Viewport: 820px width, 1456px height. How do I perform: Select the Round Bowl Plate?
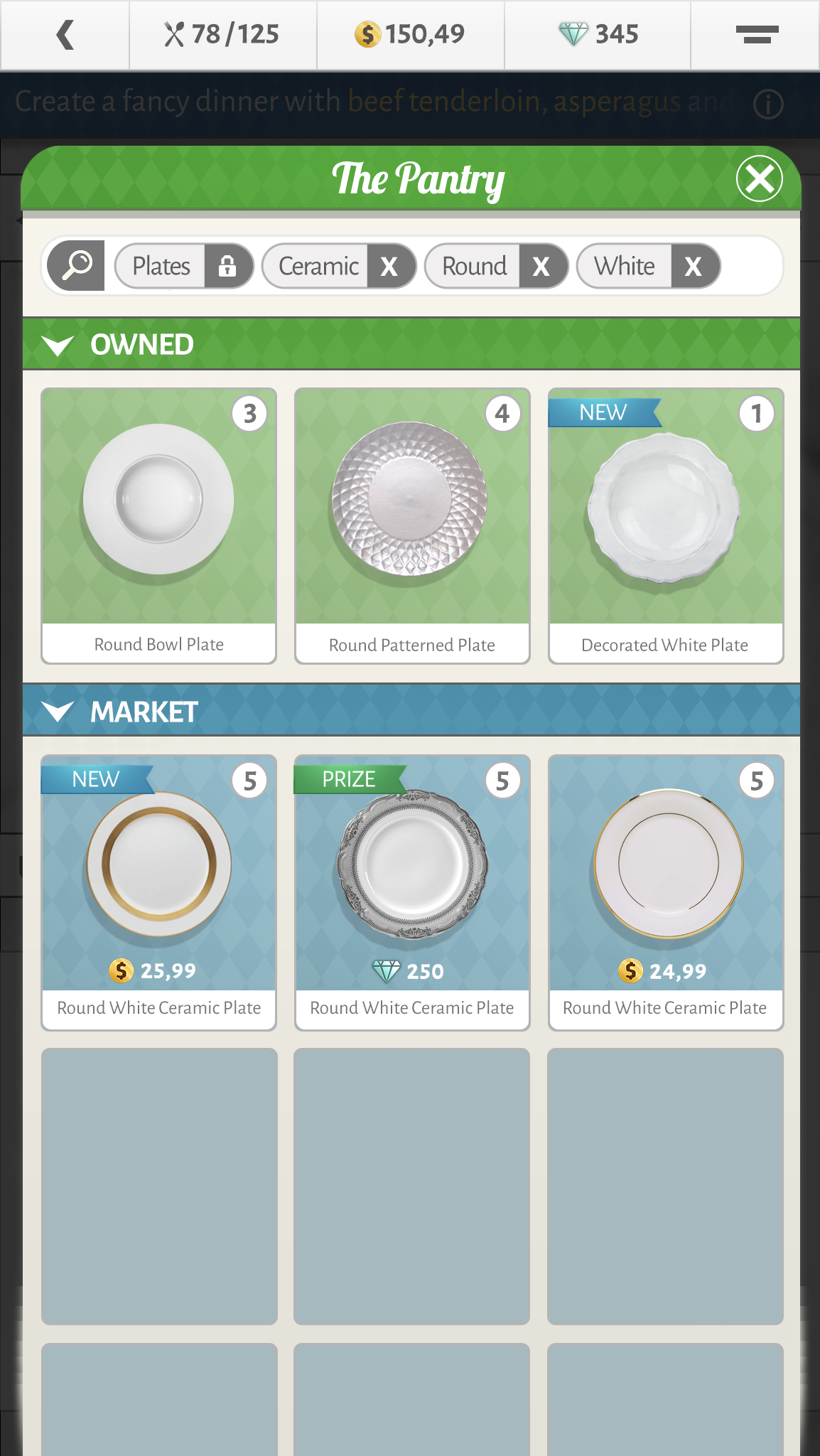[158, 525]
